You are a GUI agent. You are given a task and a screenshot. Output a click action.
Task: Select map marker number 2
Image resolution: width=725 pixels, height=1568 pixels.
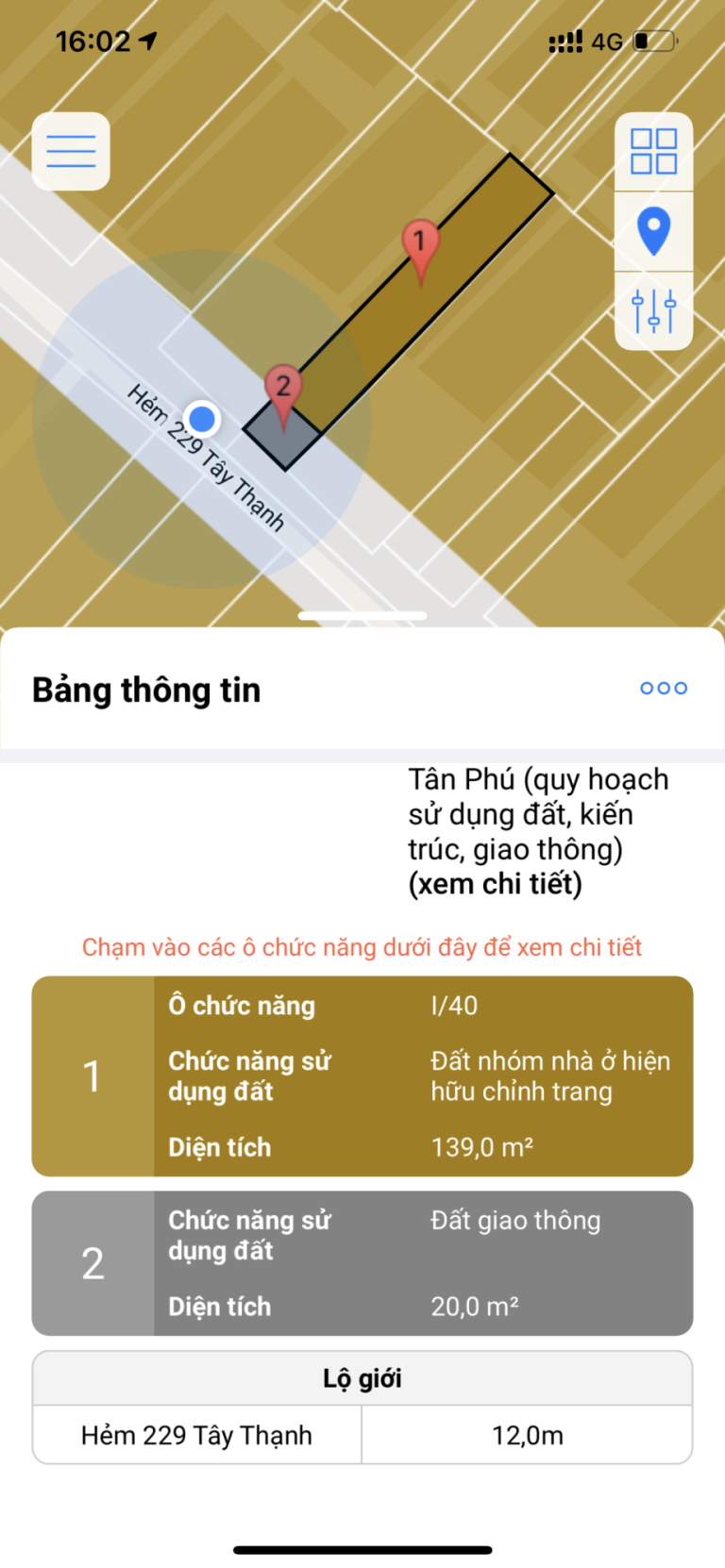pyautogui.click(x=283, y=388)
